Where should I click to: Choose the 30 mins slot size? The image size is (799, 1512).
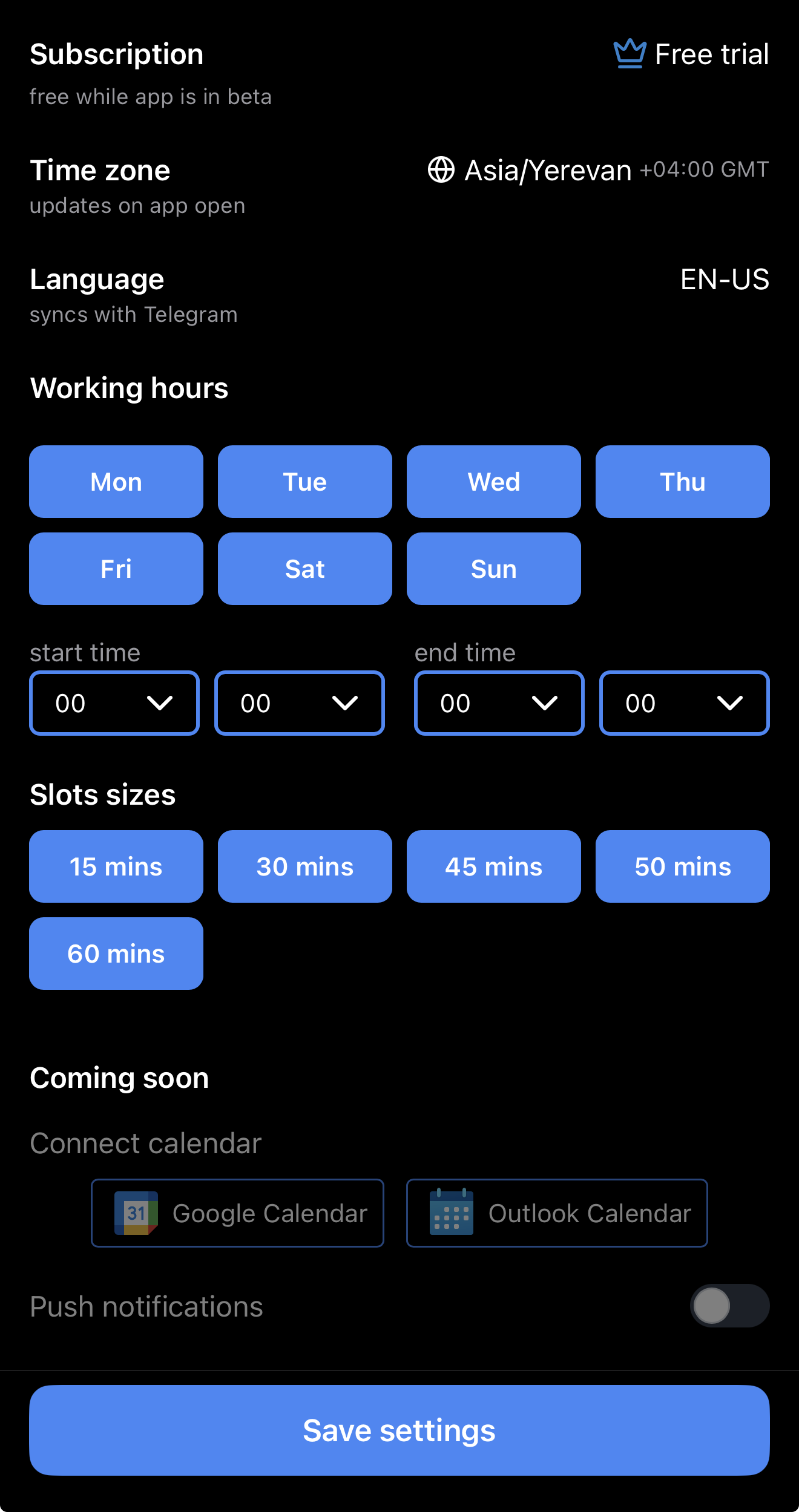click(304, 866)
